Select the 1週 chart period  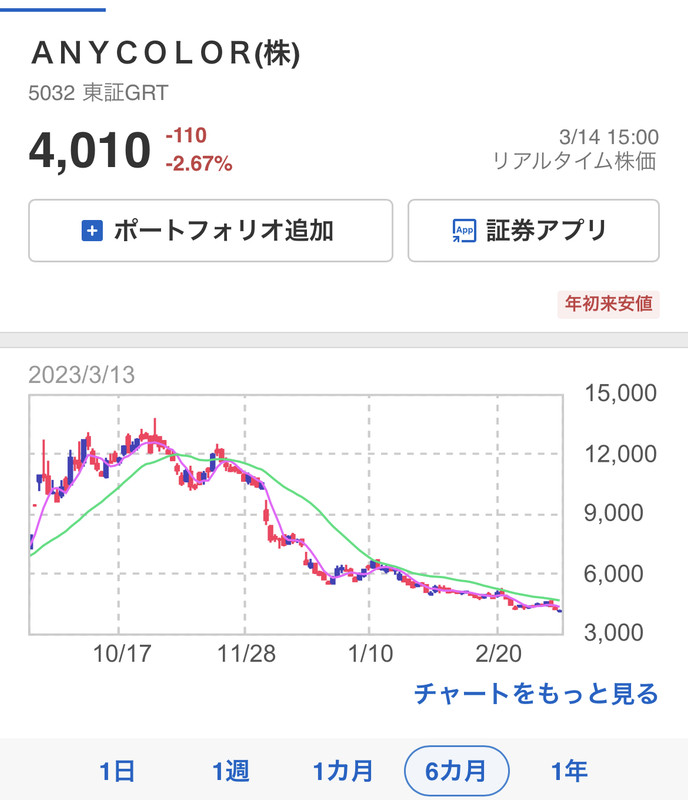point(230,771)
